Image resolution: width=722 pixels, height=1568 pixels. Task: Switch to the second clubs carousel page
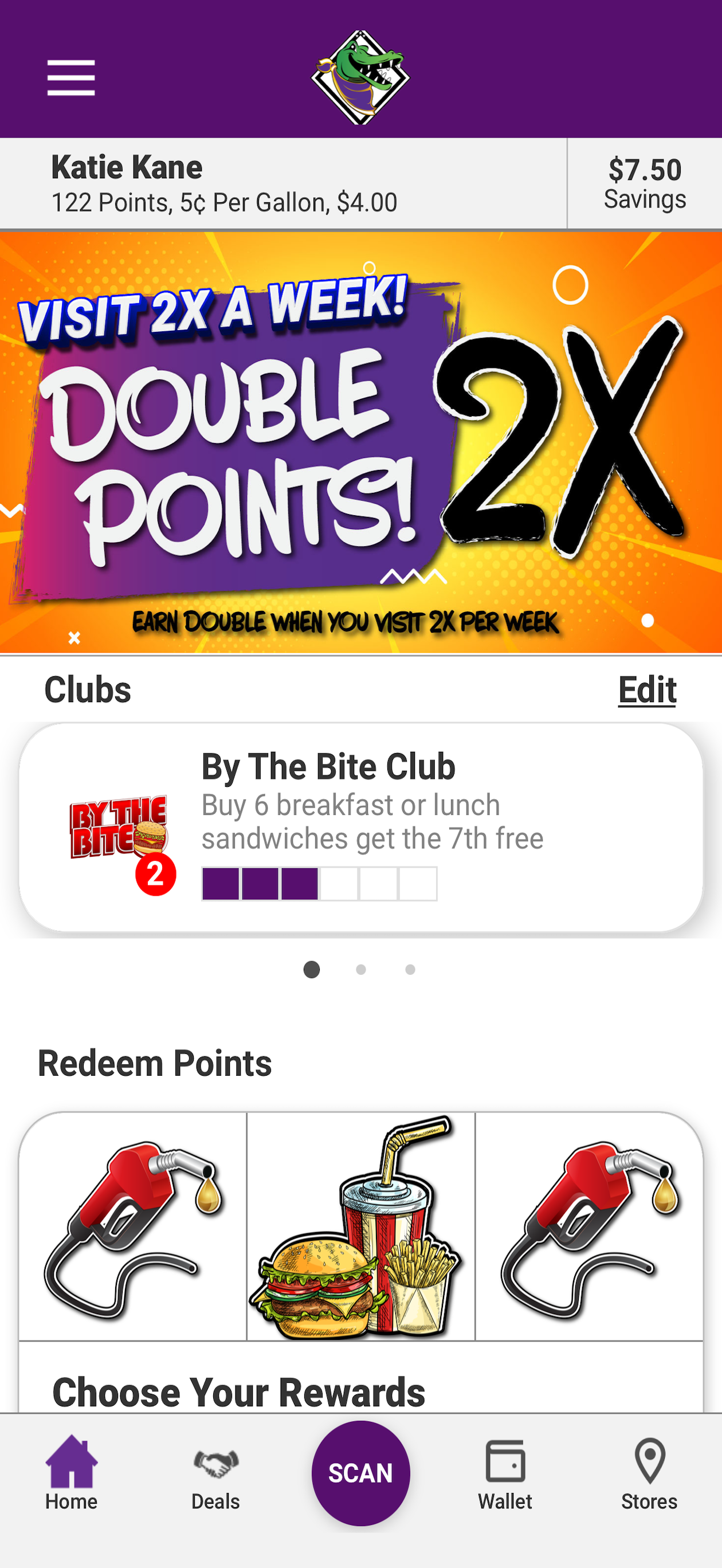pos(360,970)
